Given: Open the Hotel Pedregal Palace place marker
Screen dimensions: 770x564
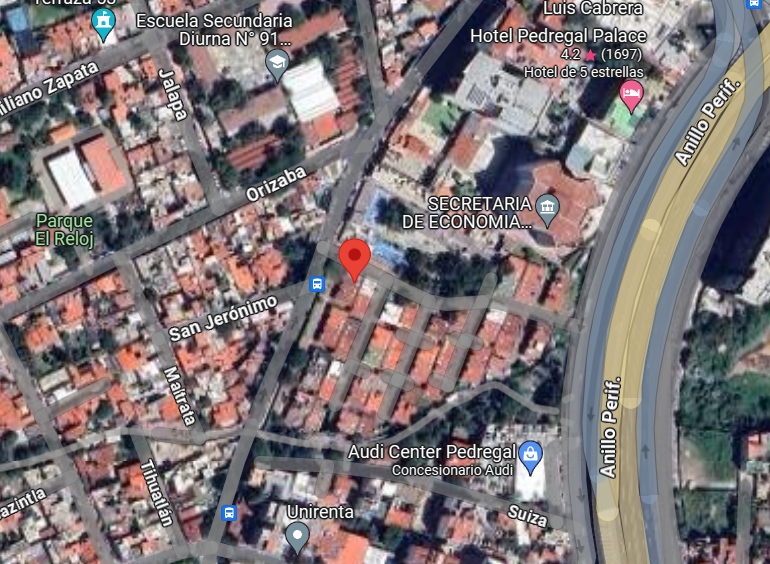Looking at the screenshot, I should pos(631,97).
